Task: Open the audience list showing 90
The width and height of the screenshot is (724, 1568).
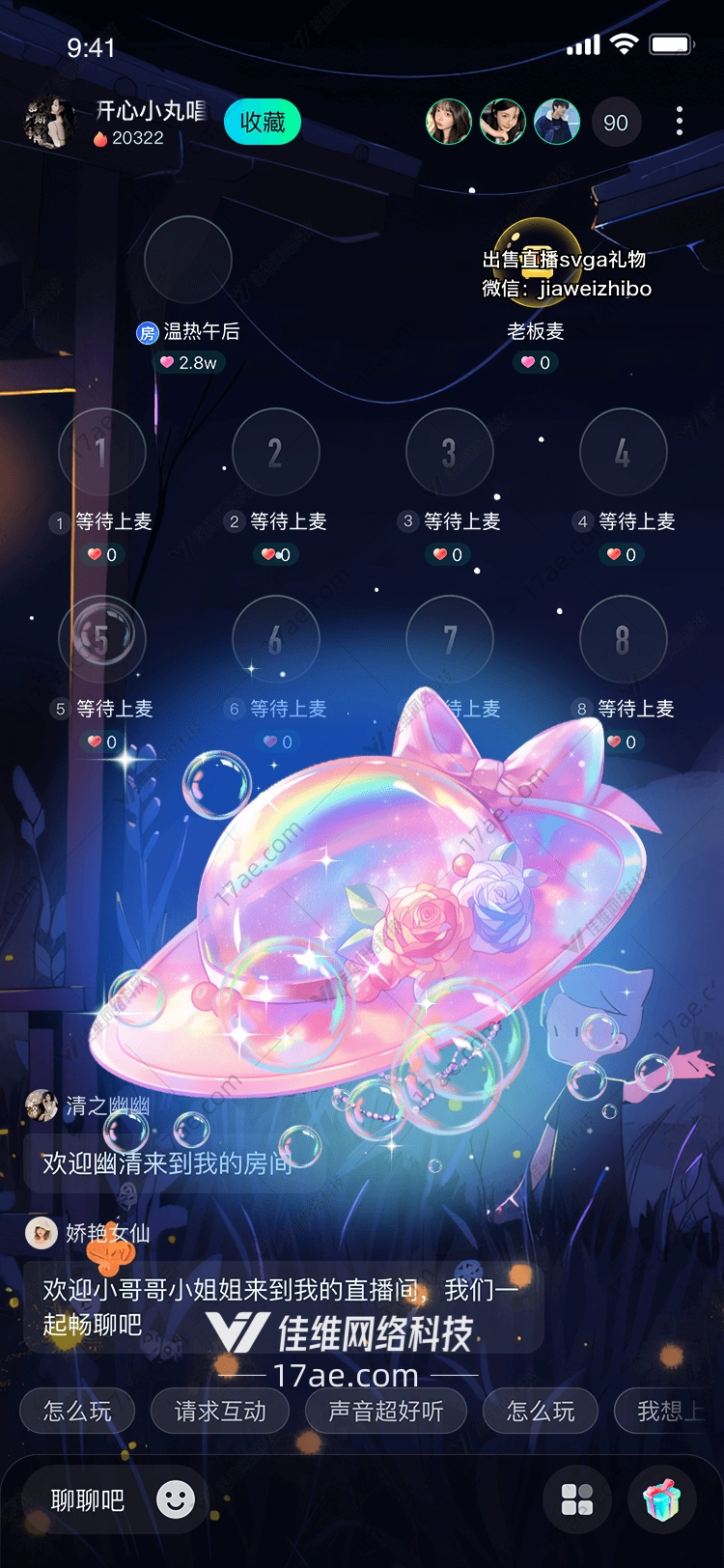Action: (x=615, y=123)
